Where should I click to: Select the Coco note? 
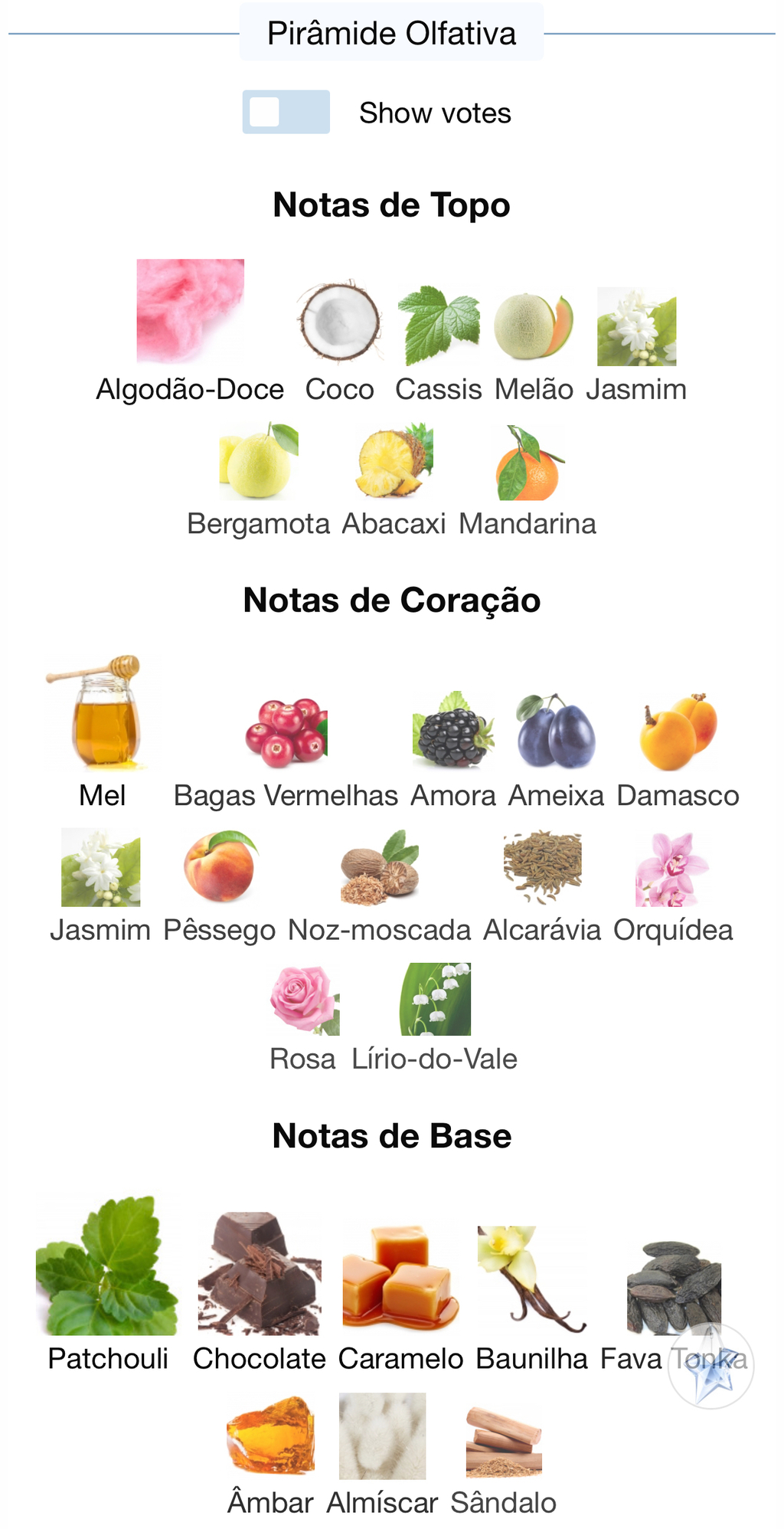tap(340, 321)
